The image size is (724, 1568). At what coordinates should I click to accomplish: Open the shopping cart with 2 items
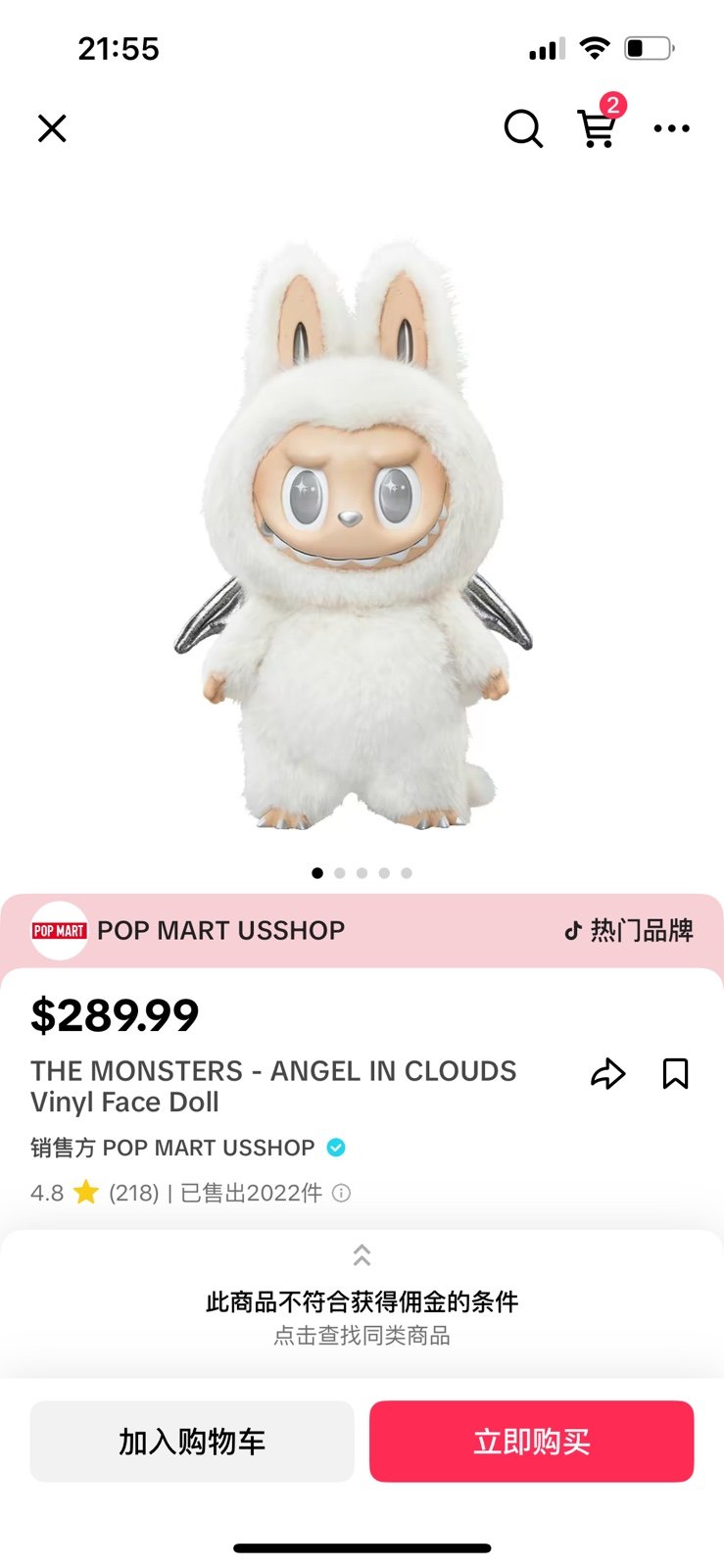pyautogui.click(x=598, y=126)
